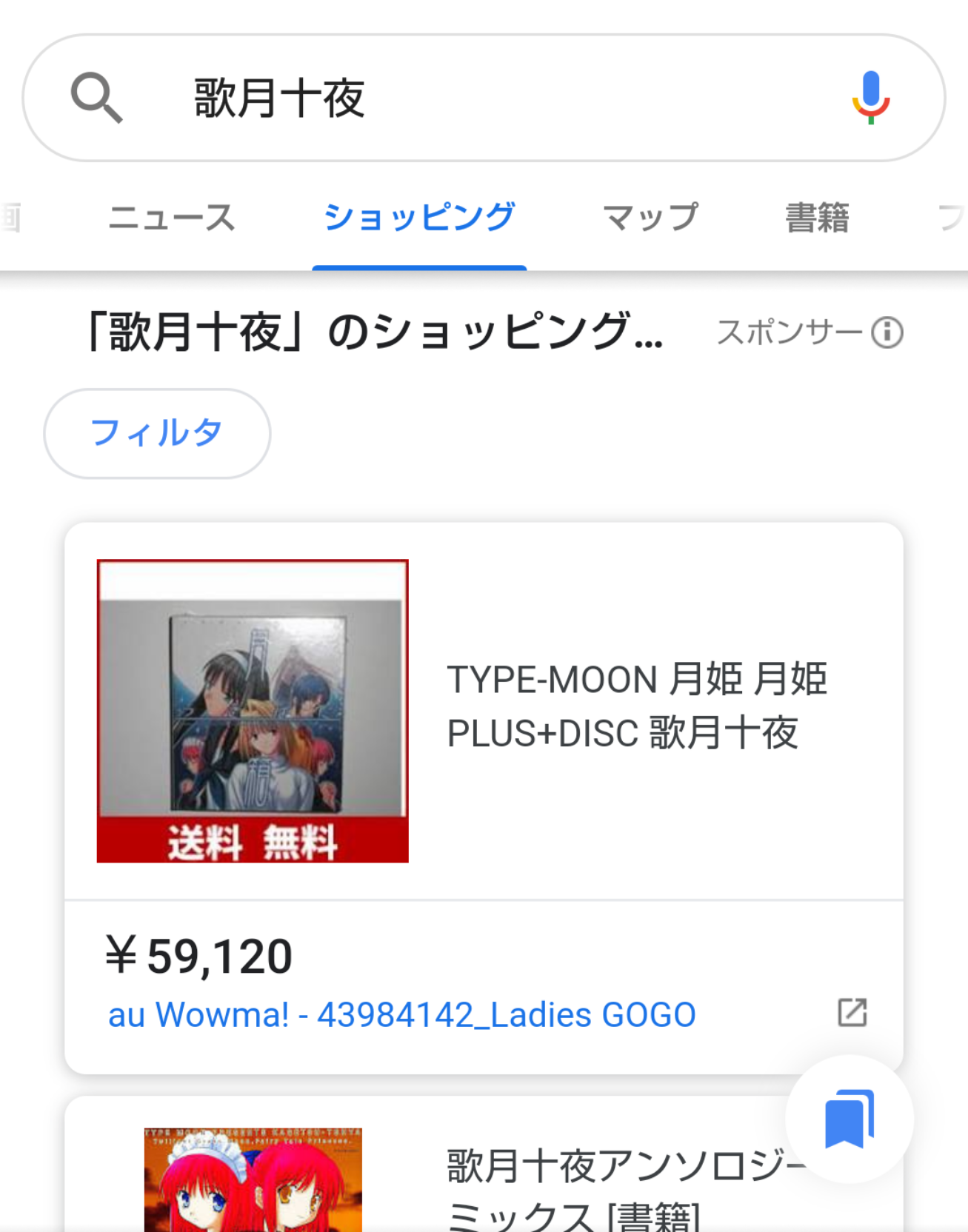Open the フィルタ chip

coord(157,433)
